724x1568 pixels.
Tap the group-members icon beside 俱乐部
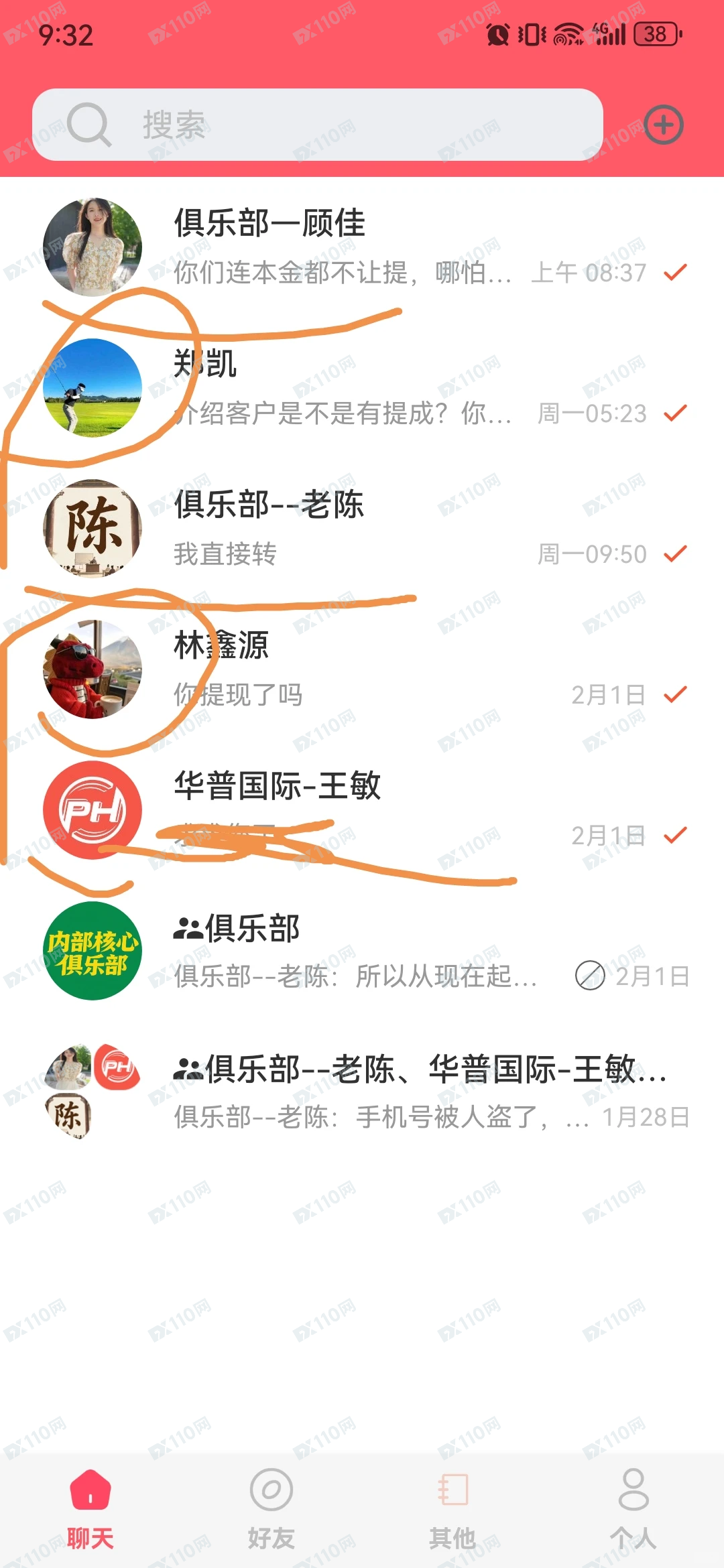tap(190, 929)
